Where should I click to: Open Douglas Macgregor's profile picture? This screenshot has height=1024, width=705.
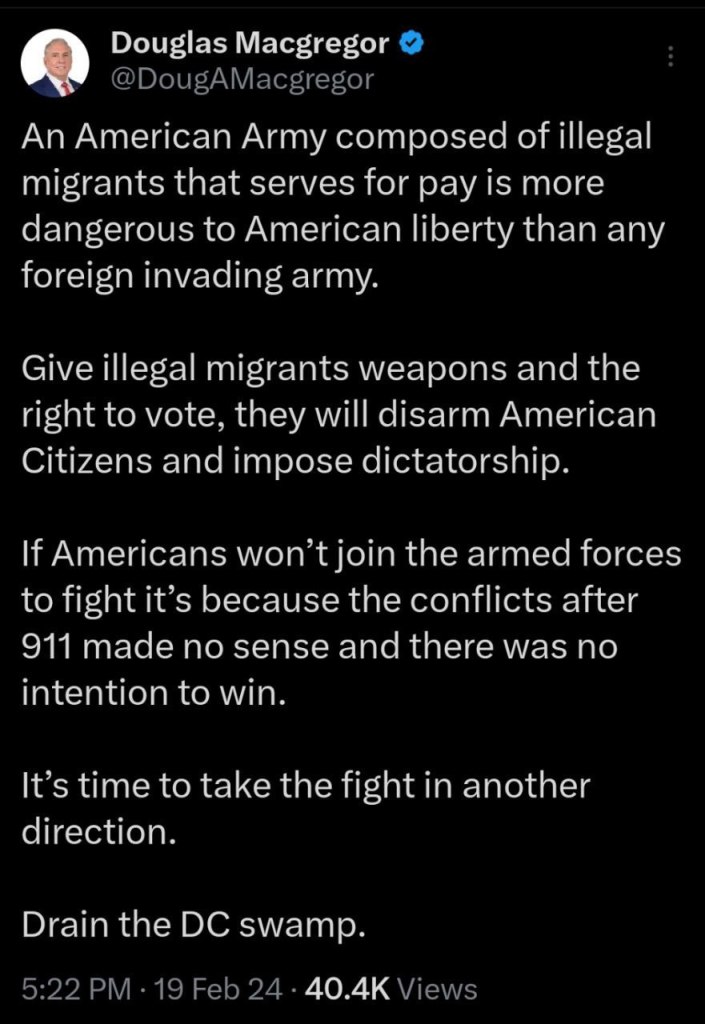[x=56, y=63]
